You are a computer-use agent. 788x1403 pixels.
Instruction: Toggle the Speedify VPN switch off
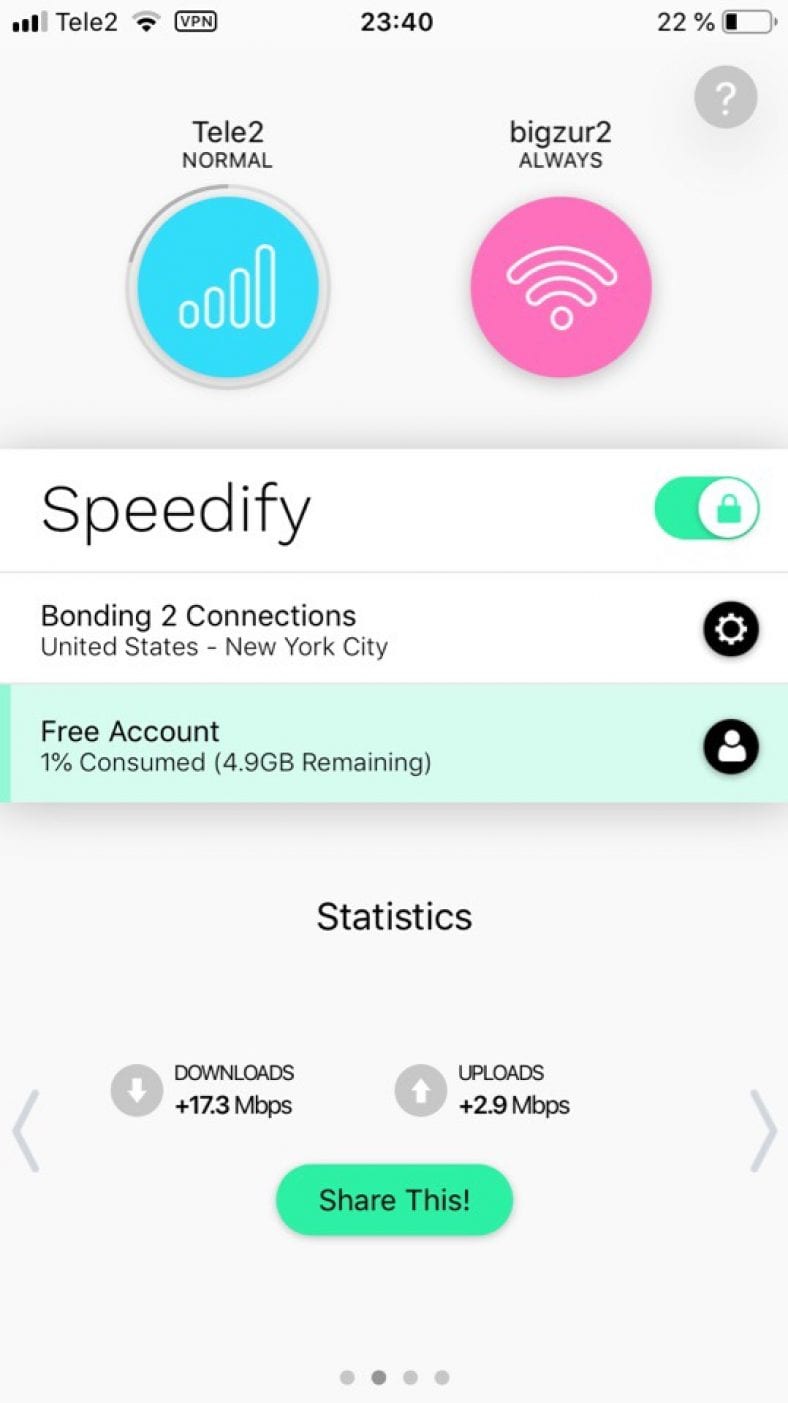tap(707, 508)
